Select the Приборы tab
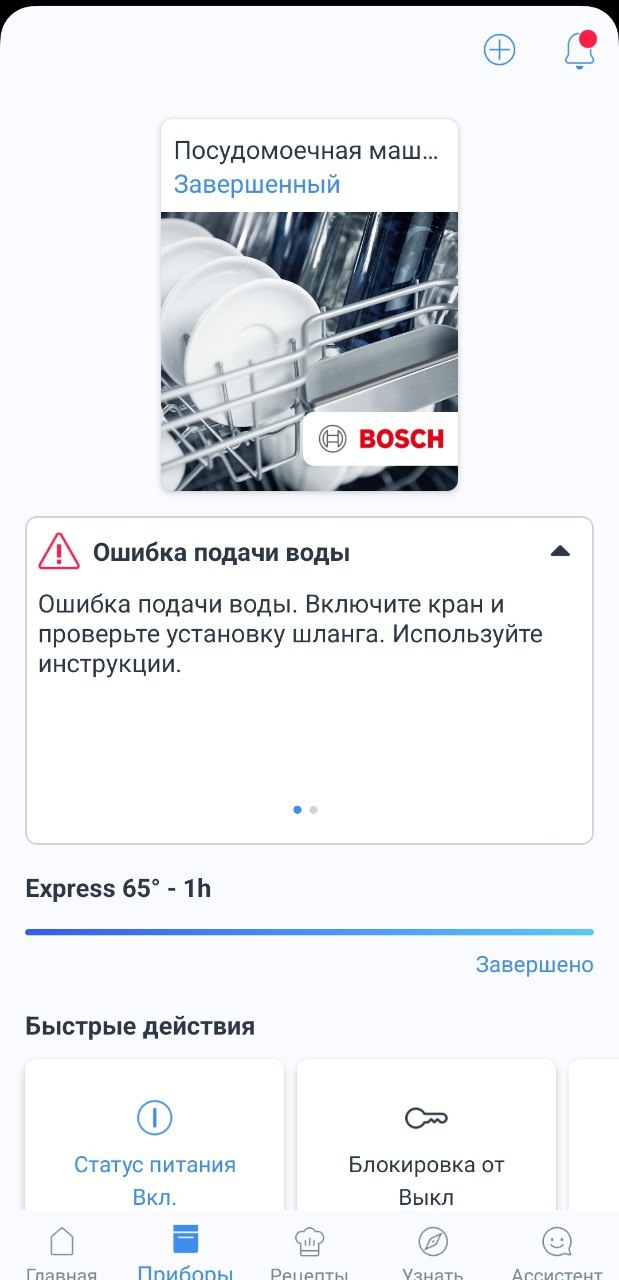The image size is (619, 1280). 185,1252
